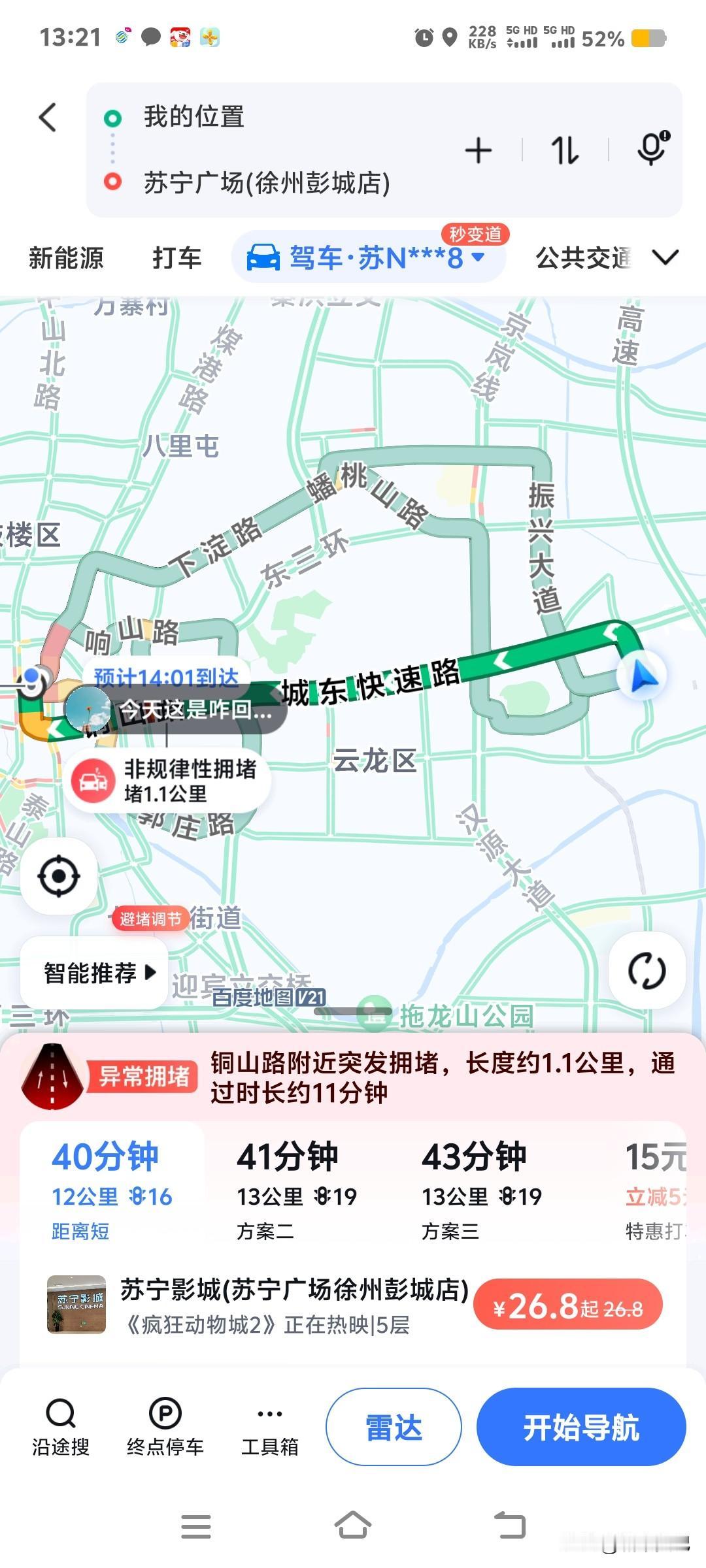Click the add waypoint plus icon

[478, 150]
